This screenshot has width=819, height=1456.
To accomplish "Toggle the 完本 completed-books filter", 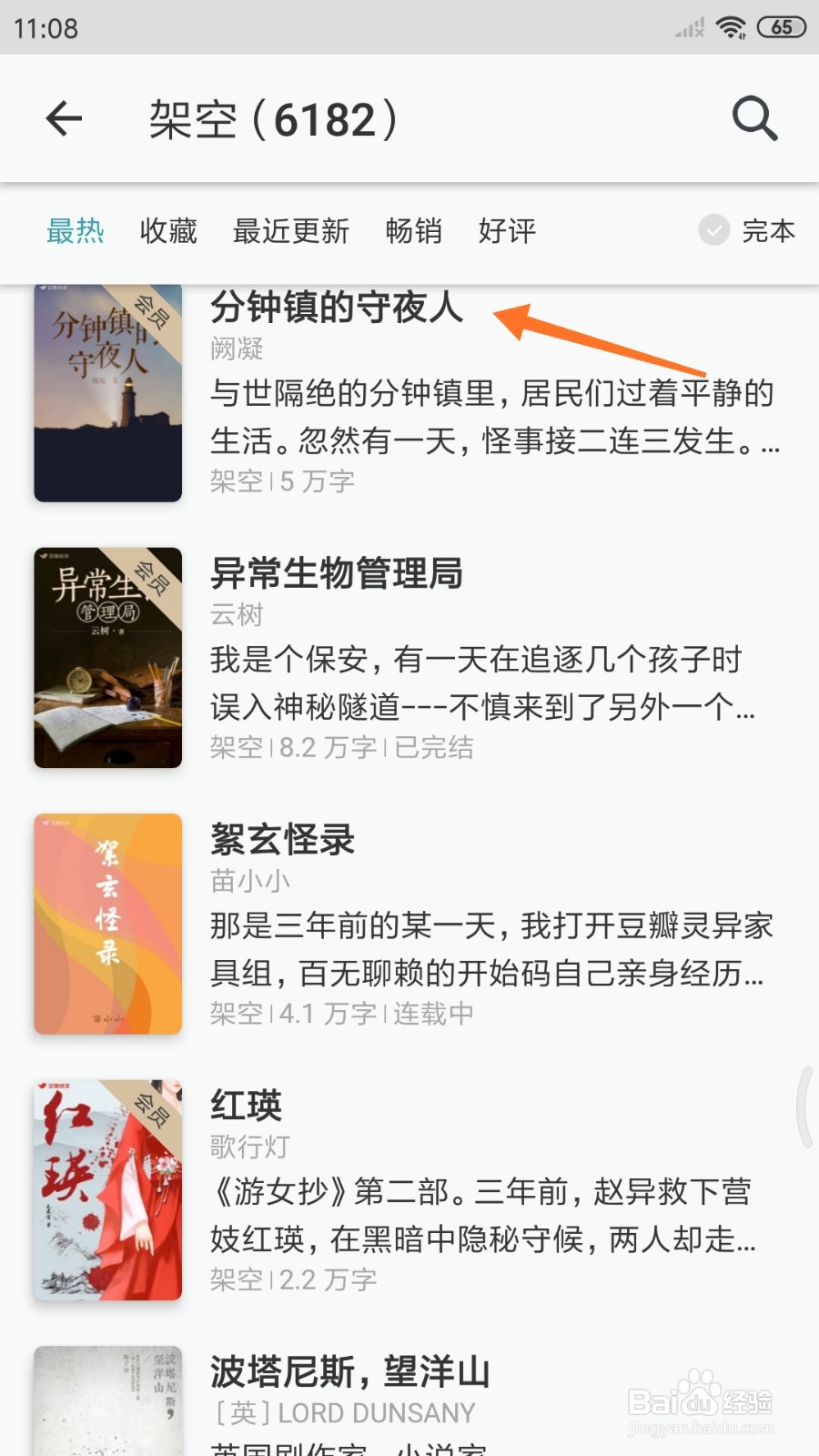I will click(x=747, y=232).
